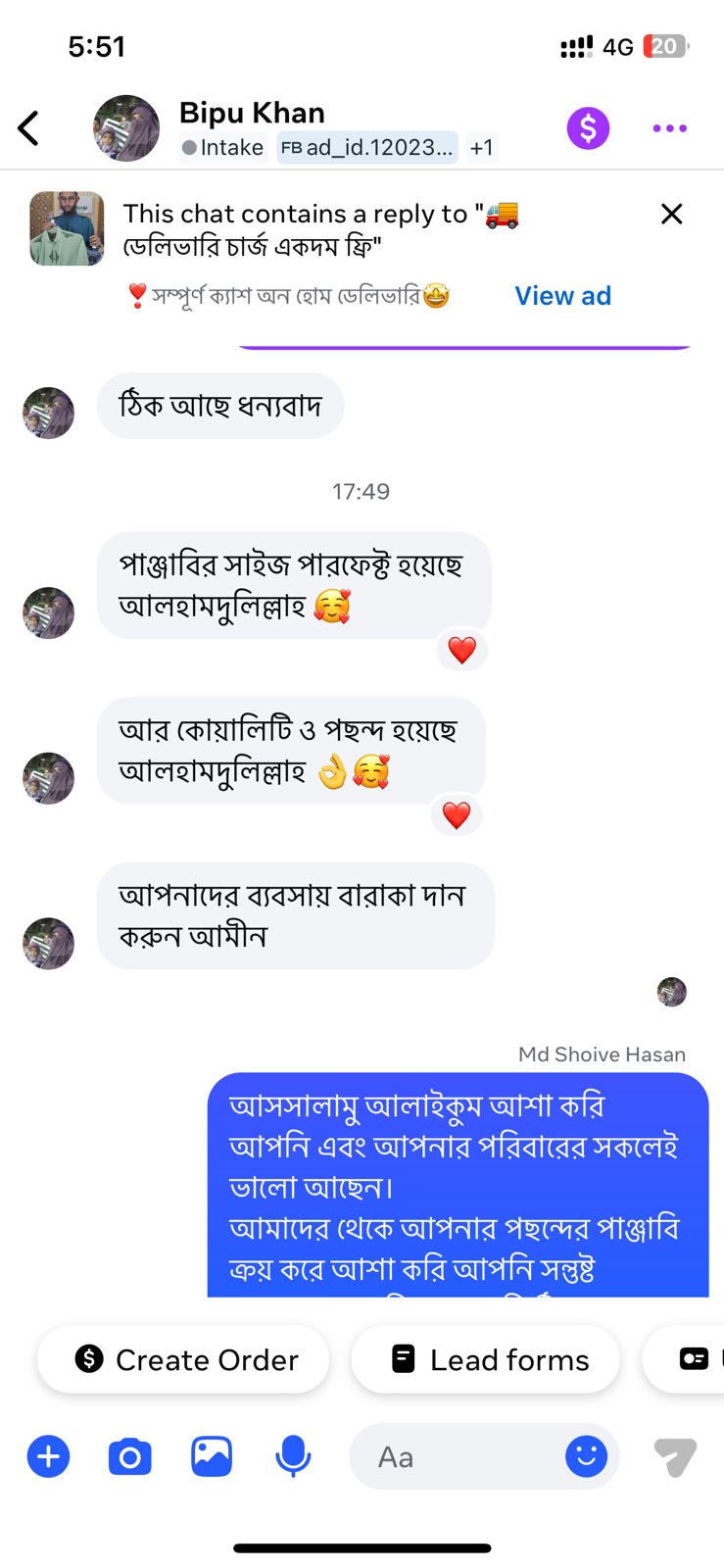This screenshot has height=1568, width=724.
Task: Tap the Intake stage label
Action: point(223,148)
